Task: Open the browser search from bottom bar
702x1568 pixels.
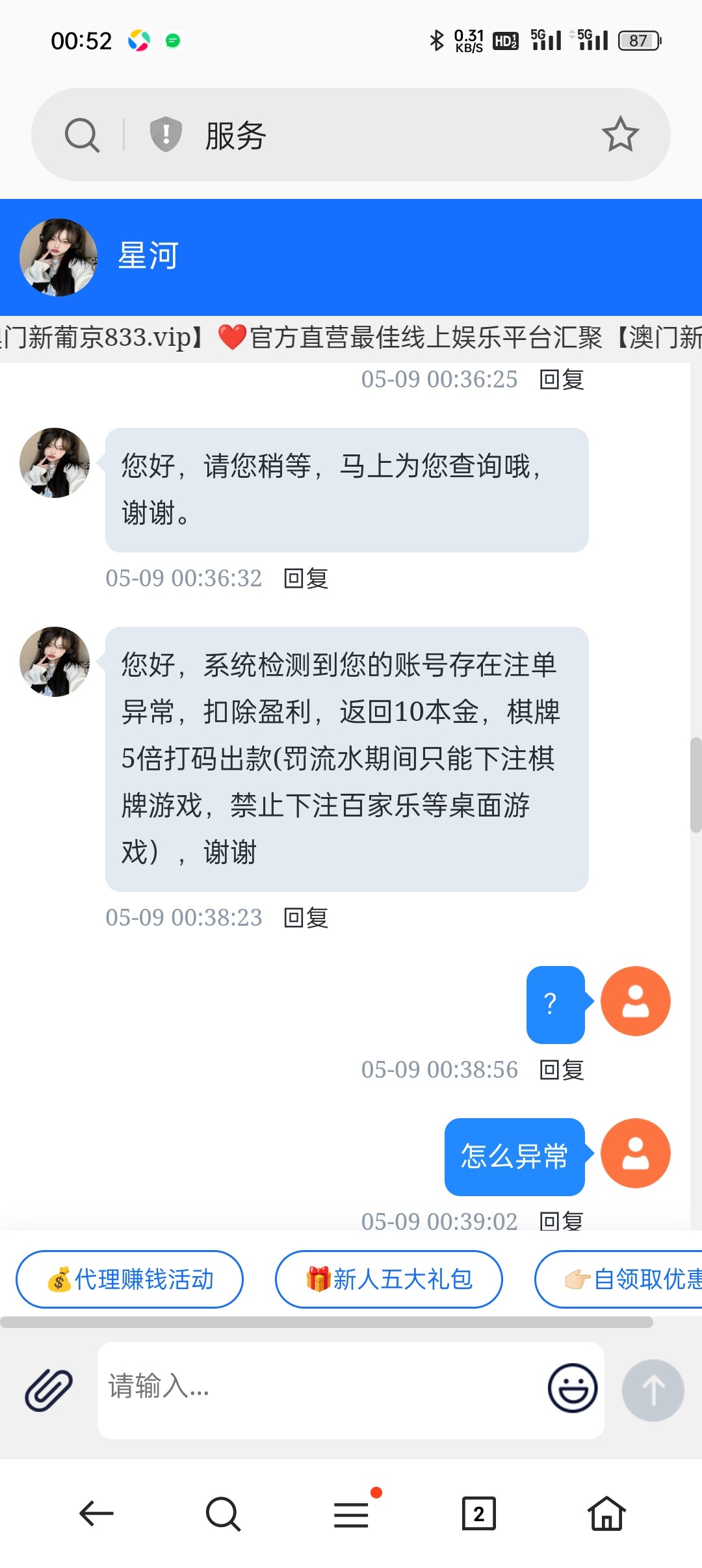Action: click(223, 1513)
